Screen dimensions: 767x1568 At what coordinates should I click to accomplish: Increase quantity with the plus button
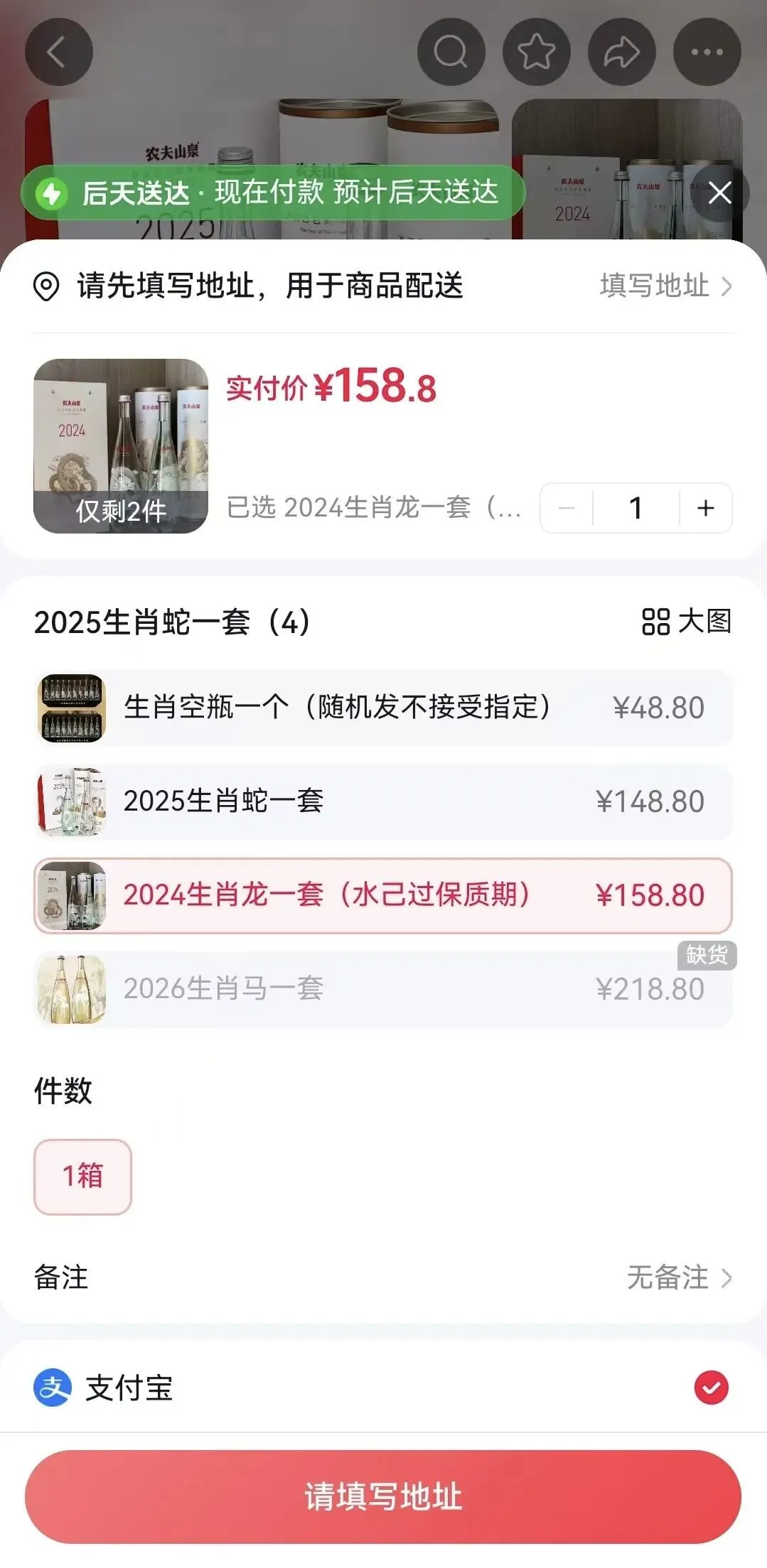pyautogui.click(x=705, y=508)
